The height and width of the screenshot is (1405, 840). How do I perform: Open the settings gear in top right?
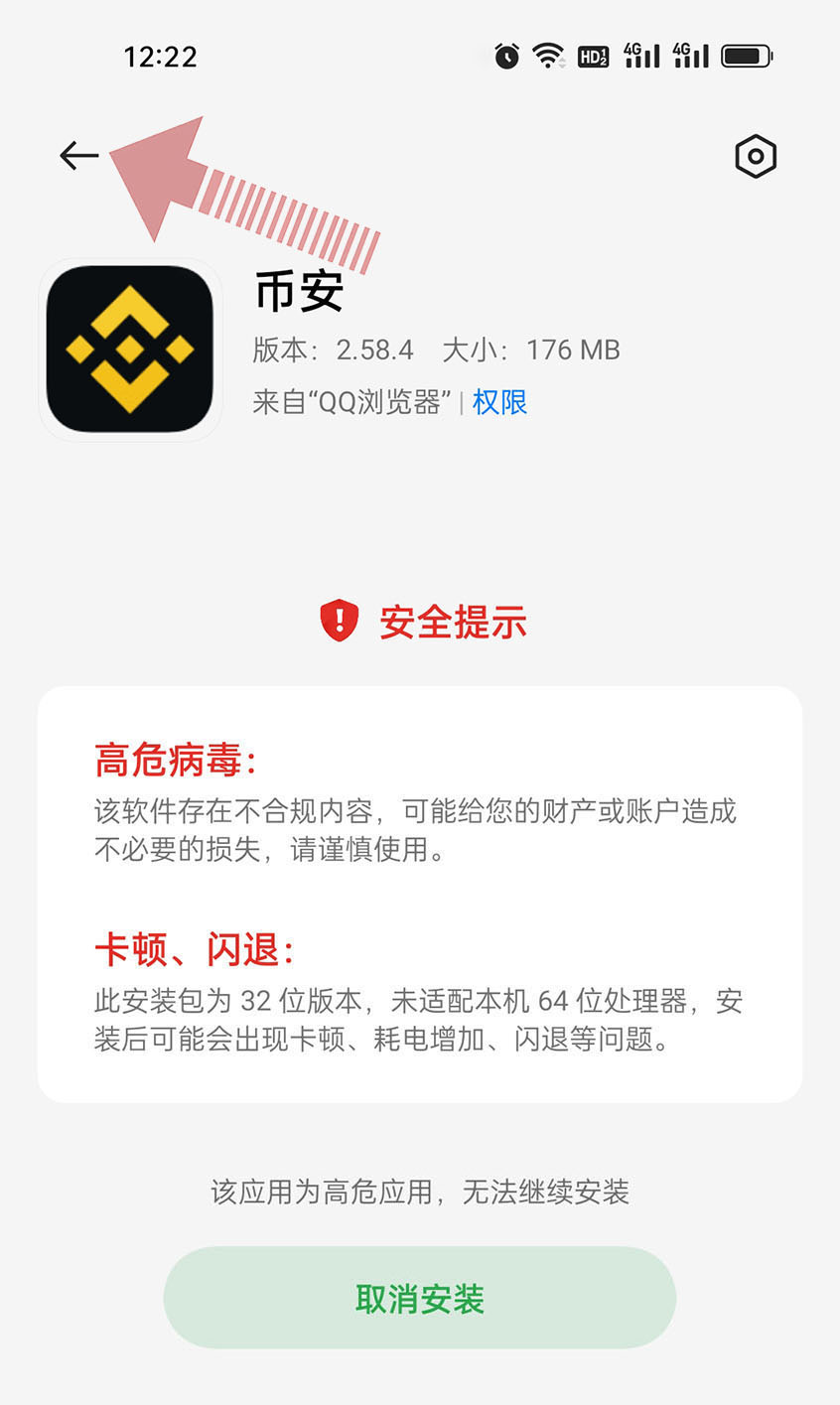tap(755, 156)
